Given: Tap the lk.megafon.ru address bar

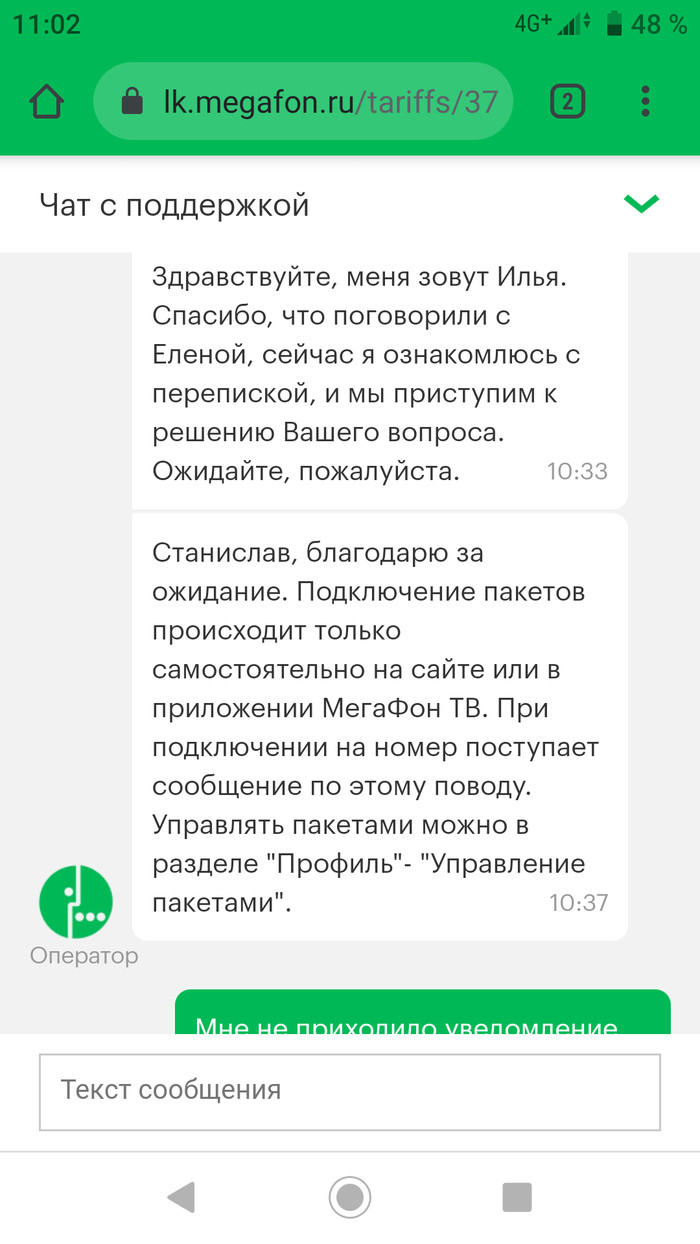Looking at the screenshot, I should pyautogui.click(x=303, y=101).
